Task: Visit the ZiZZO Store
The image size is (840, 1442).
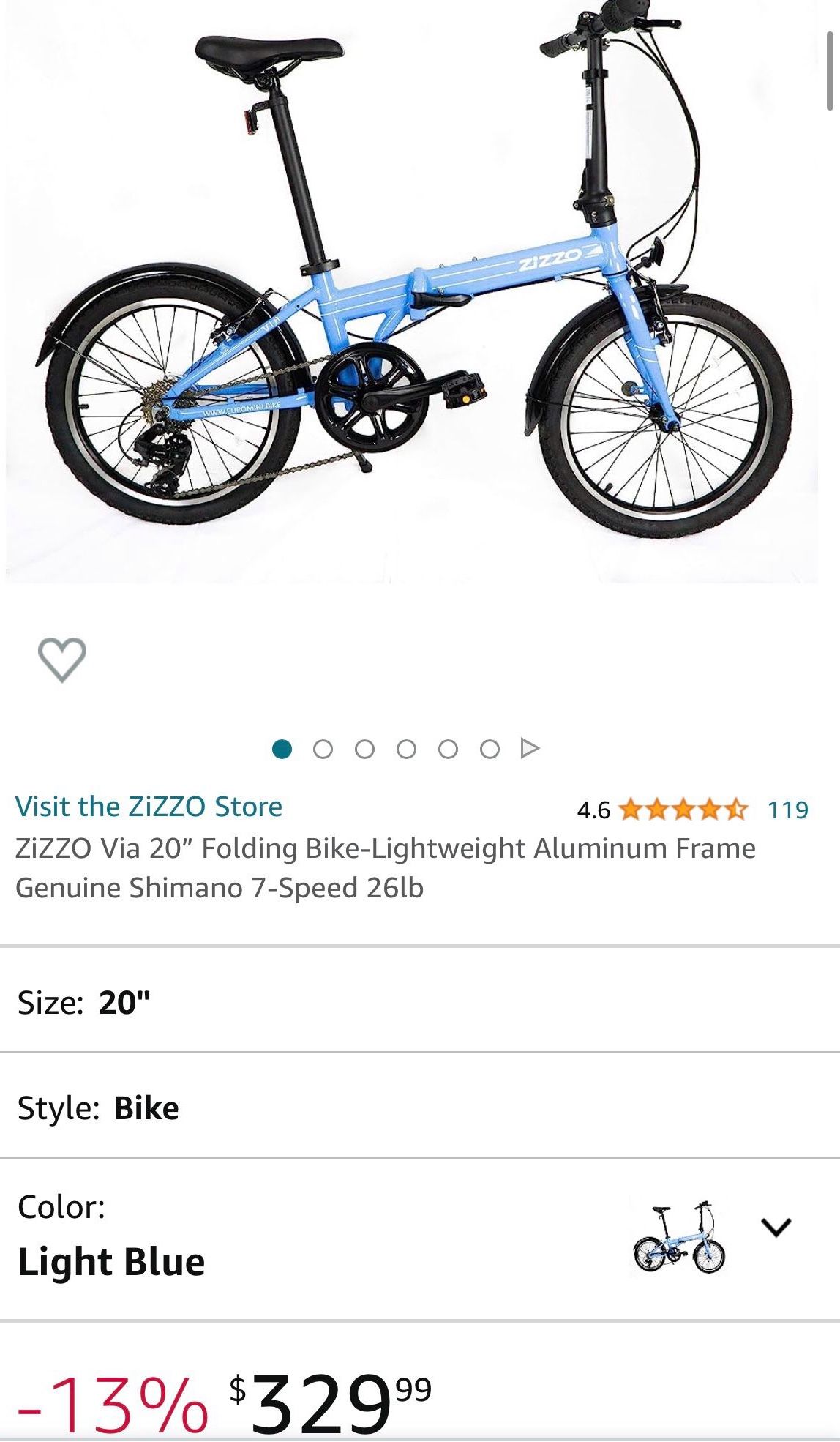Action: click(149, 807)
